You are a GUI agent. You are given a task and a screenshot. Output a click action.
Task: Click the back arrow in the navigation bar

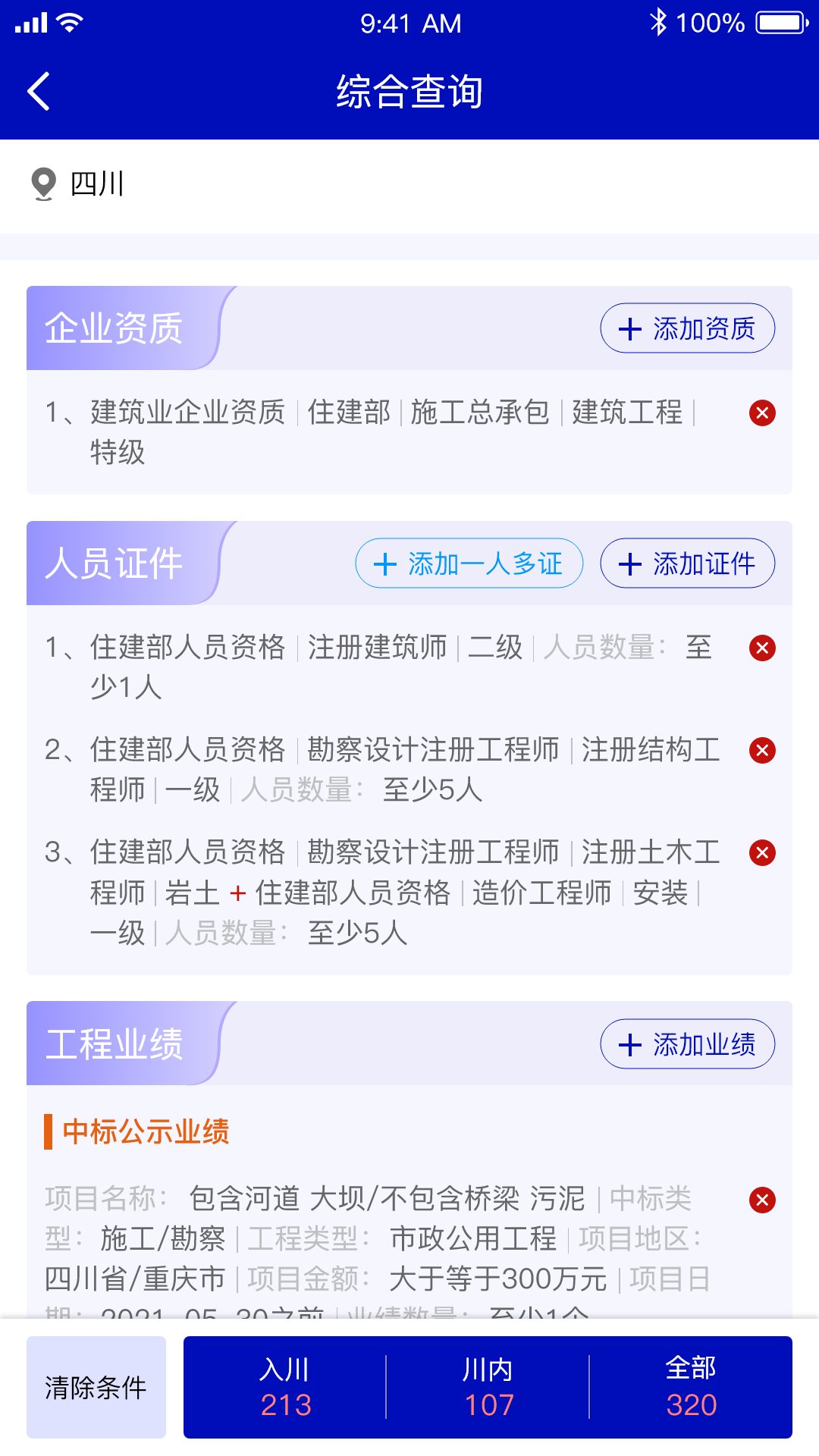tap(39, 90)
